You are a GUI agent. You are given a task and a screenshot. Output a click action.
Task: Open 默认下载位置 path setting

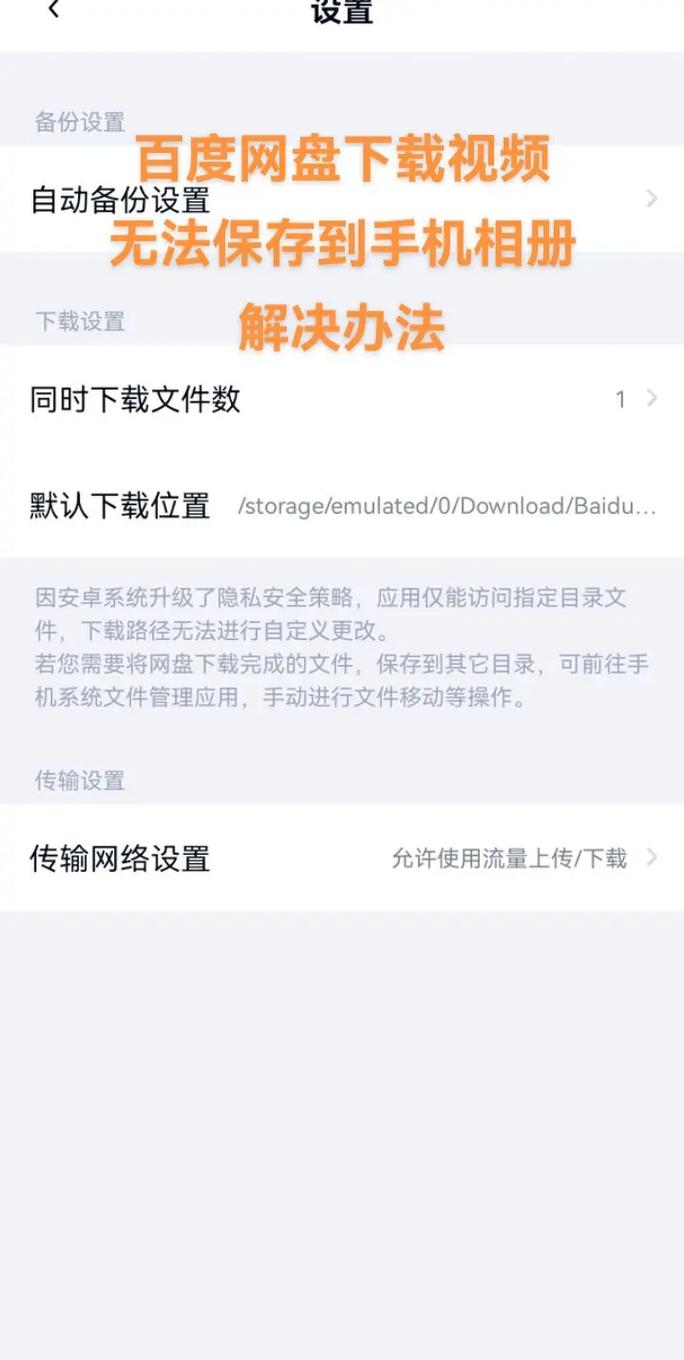click(x=342, y=505)
